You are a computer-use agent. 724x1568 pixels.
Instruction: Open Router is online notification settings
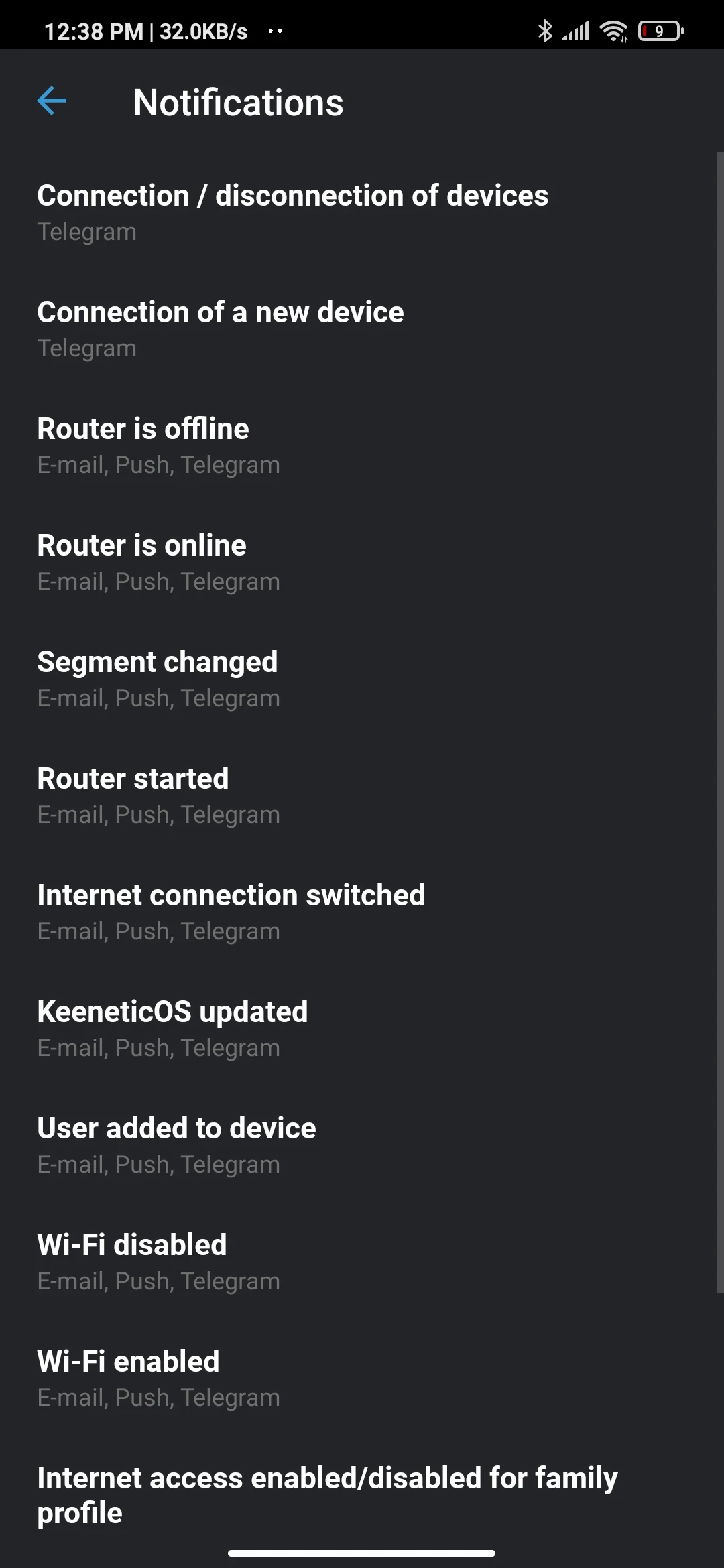[x=362, y=563]
